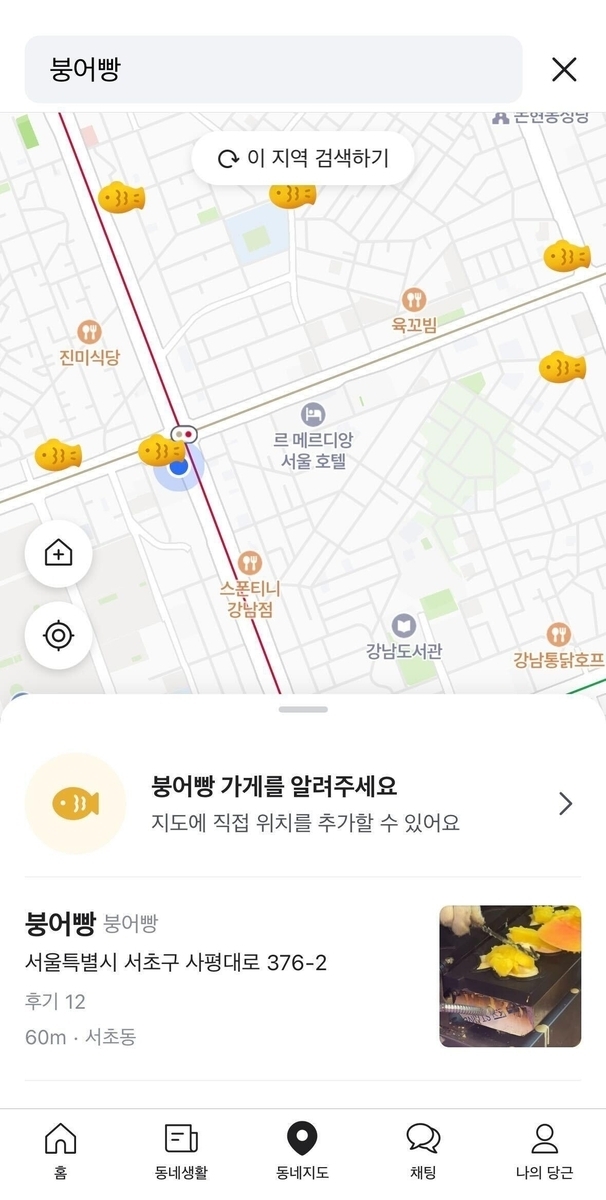Open the 강남통닭호프 map marker

coord(559,635)
